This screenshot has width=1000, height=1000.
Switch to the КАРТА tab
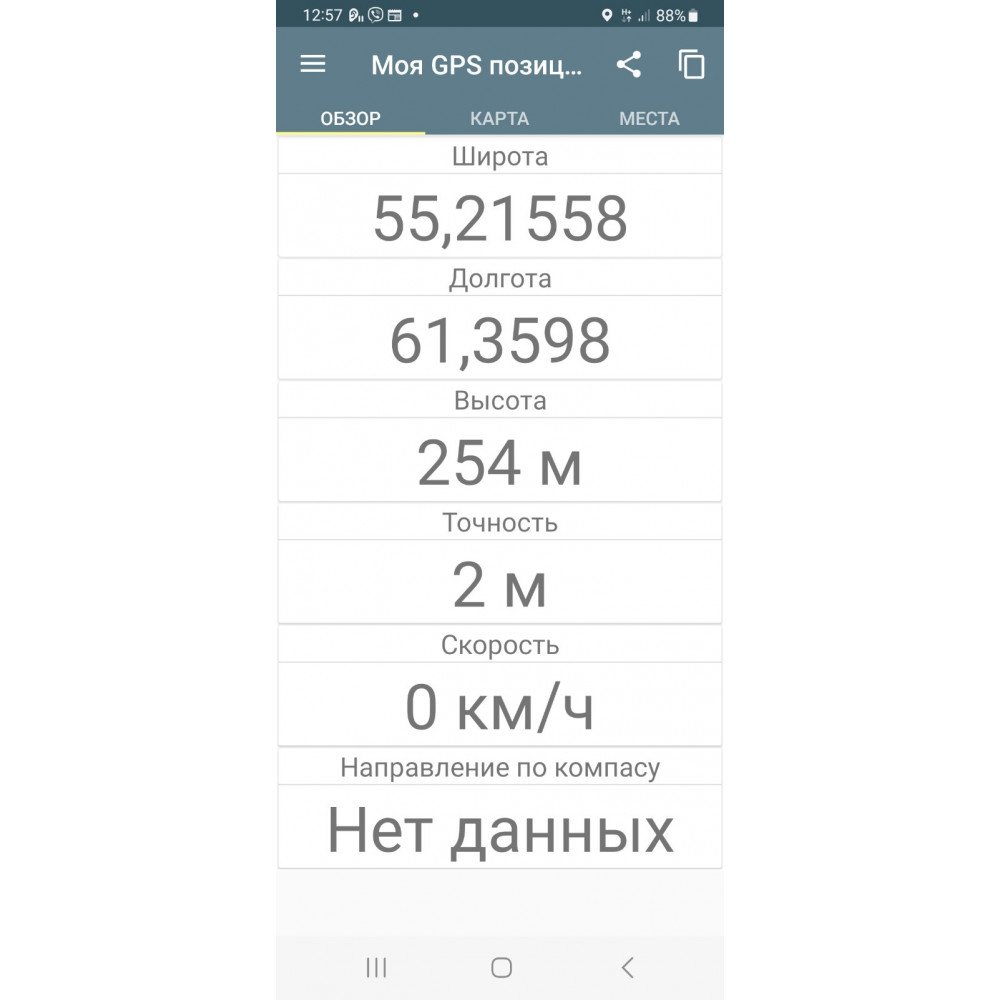point(499,119)
